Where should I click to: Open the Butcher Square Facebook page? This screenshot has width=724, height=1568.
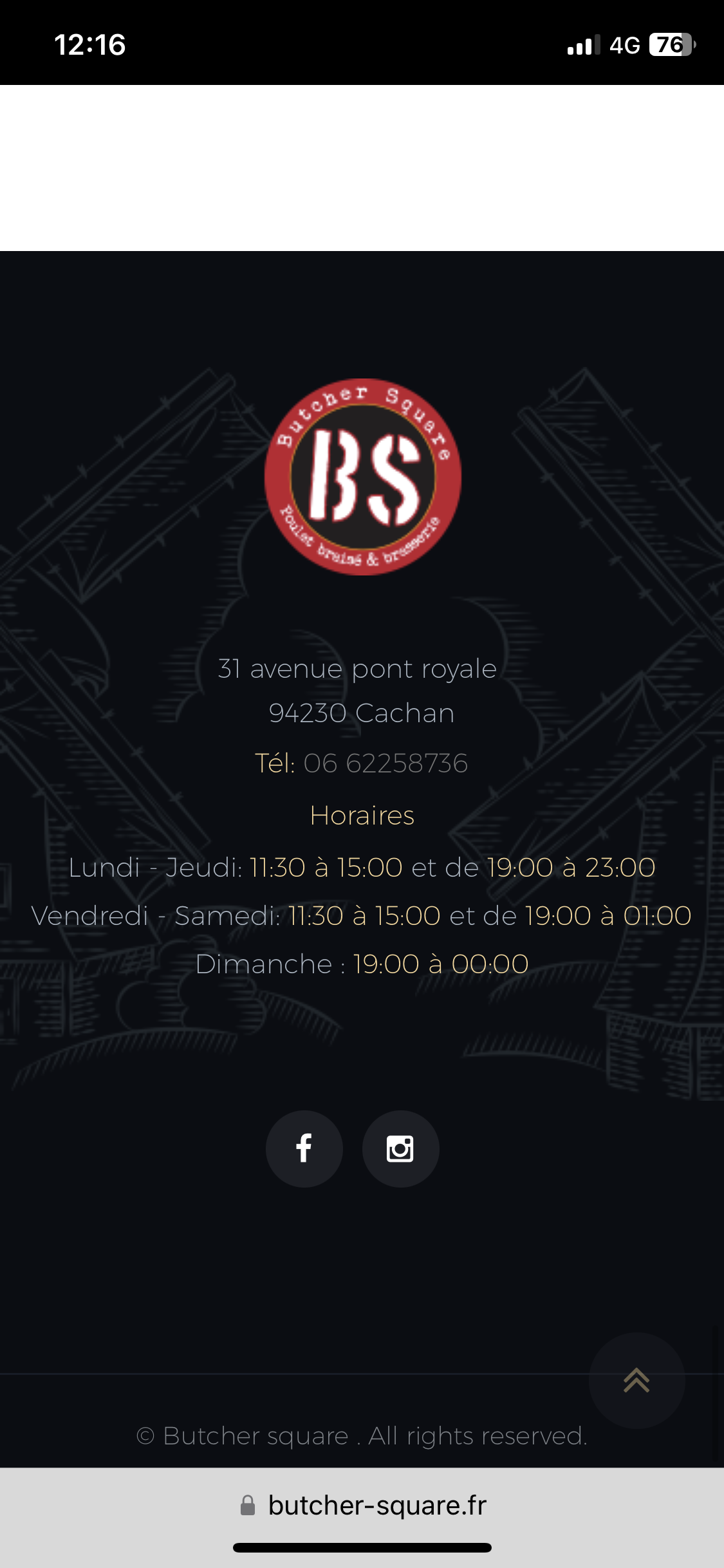coord(304,1148)
